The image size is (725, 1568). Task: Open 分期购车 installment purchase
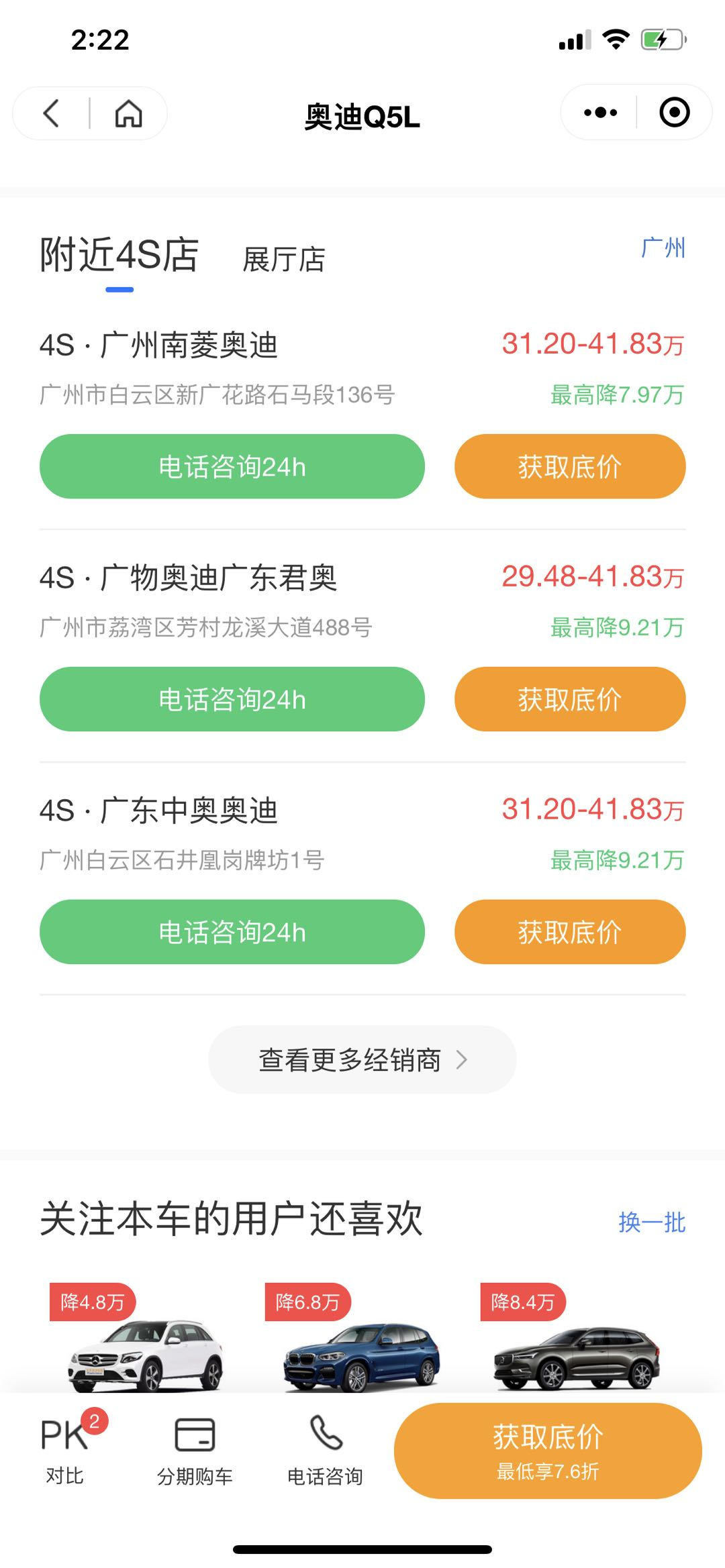point(195,1449)
